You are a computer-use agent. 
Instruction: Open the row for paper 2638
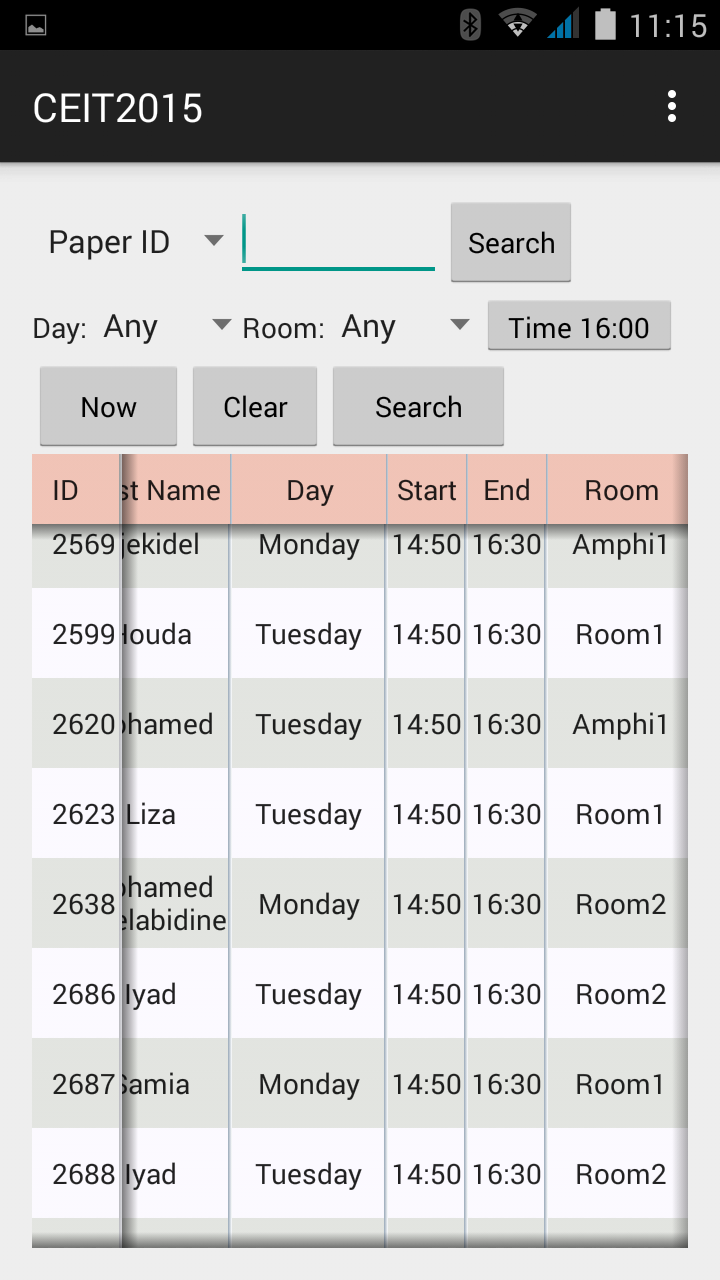(x=360, y=904)
